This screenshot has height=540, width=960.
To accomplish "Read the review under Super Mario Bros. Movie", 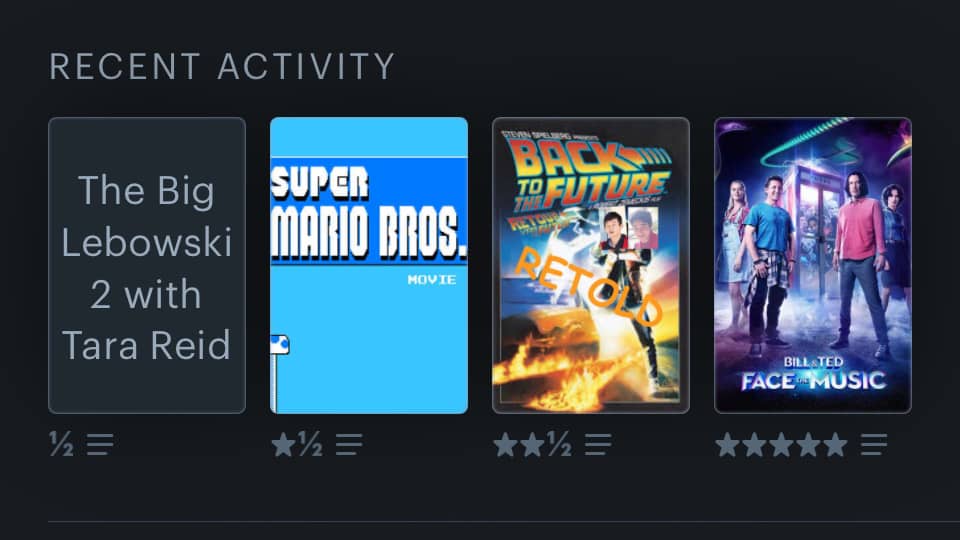I will point(349,444).
